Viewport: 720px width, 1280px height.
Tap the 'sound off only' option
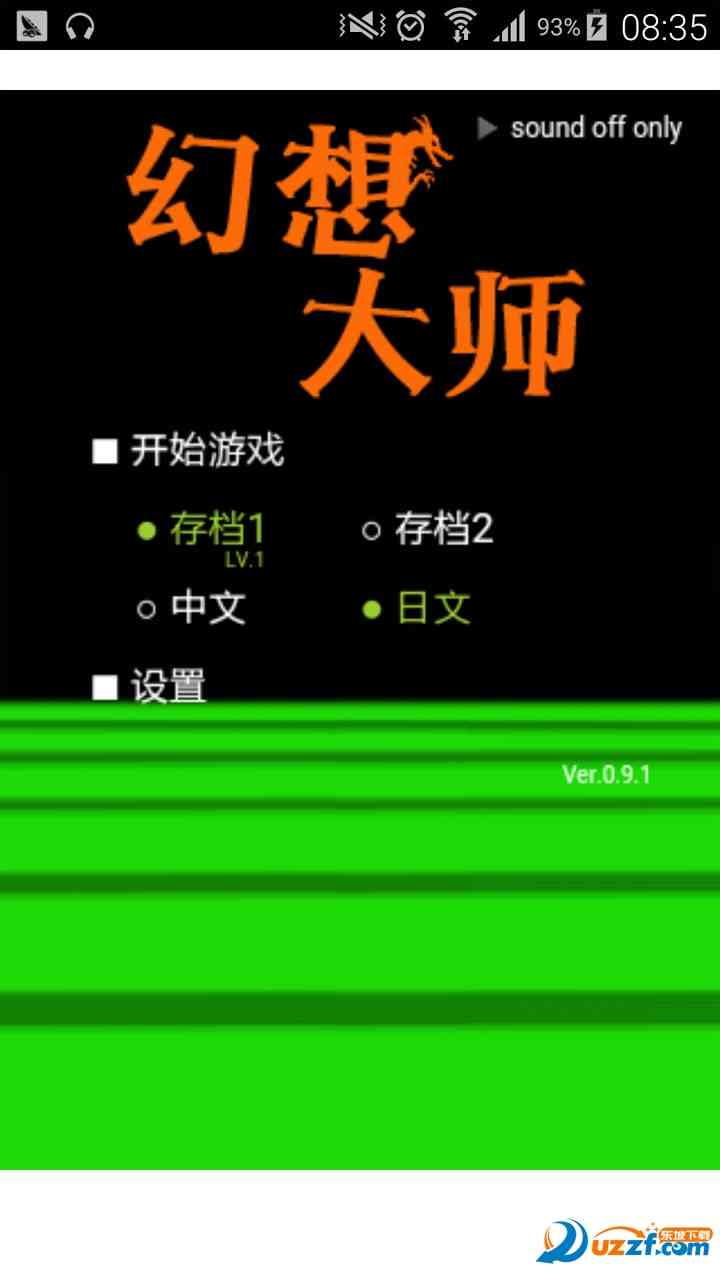click(582, 129)
